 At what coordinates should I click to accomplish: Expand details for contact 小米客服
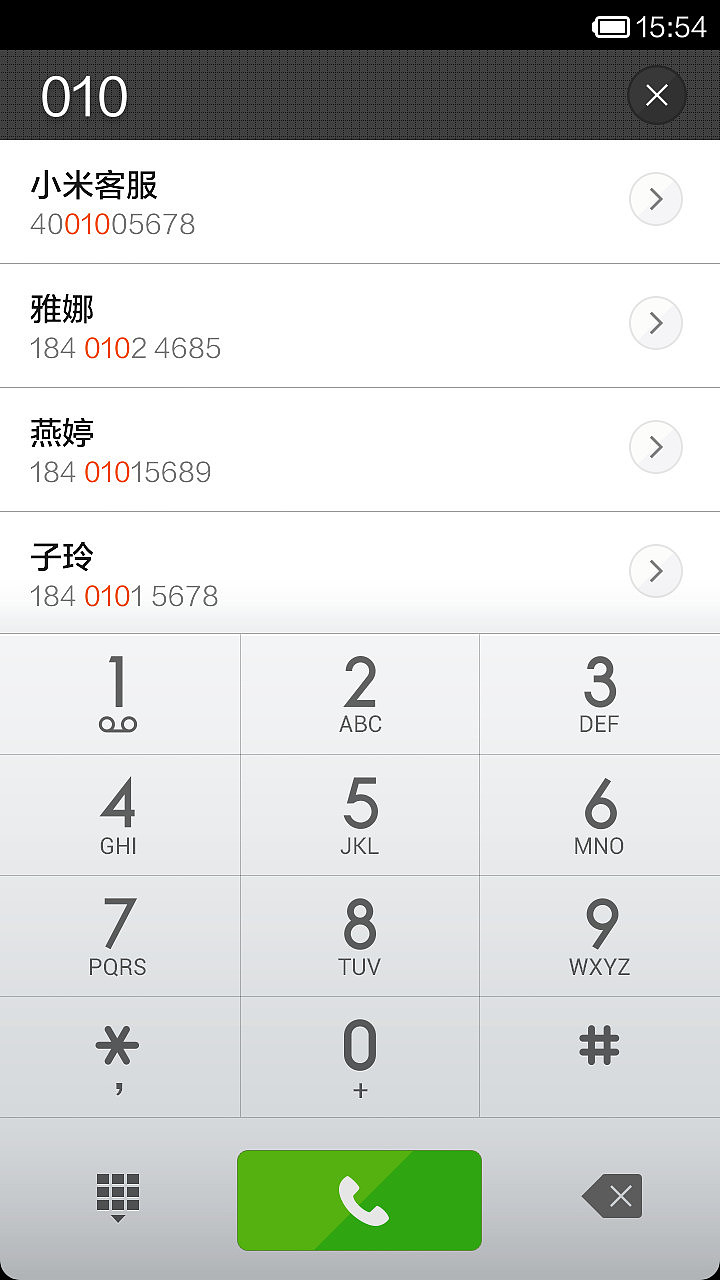[x=655, y=199]
